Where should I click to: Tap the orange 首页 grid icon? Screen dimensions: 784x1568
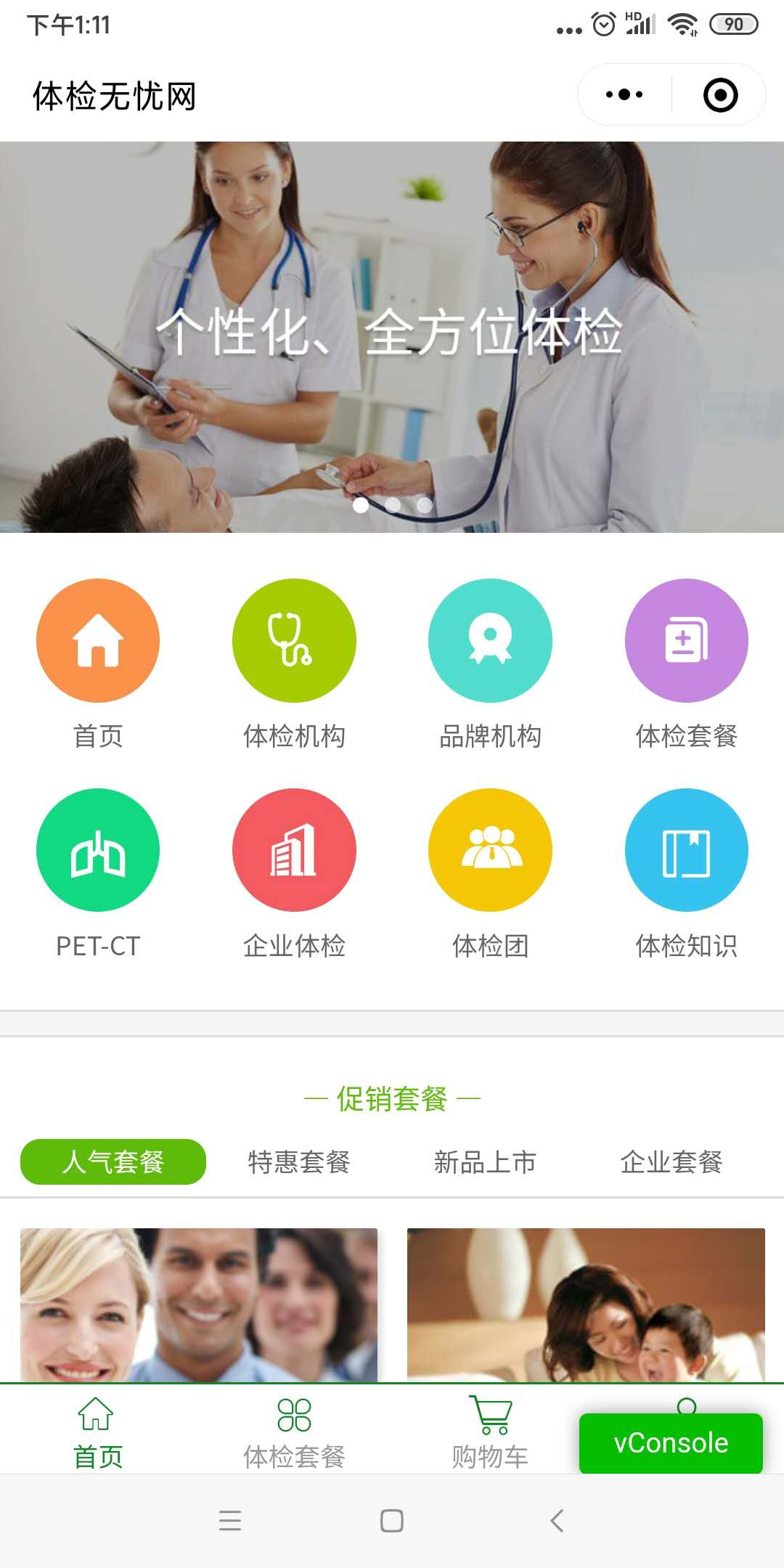(x=98, y=640)
